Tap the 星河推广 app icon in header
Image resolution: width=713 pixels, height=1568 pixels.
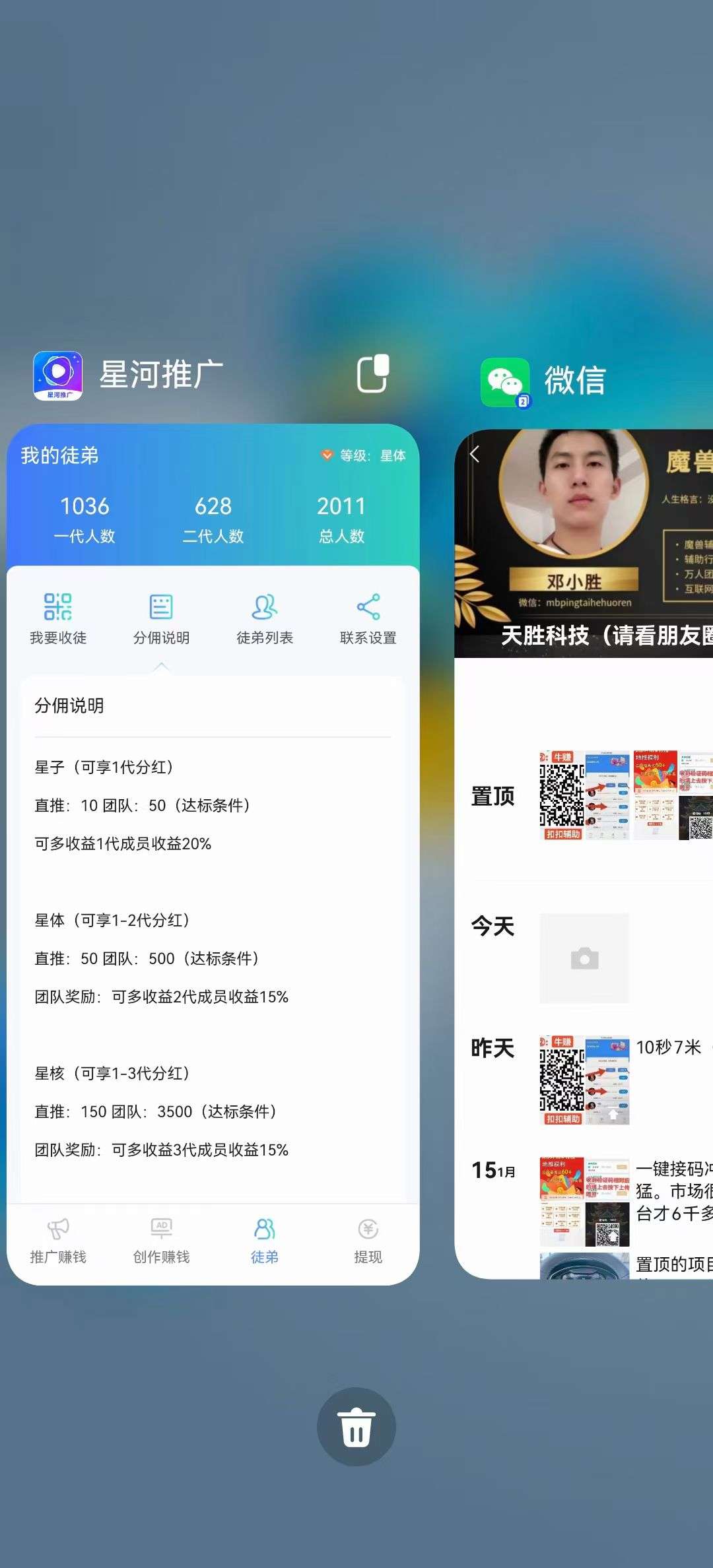[58, 376]
